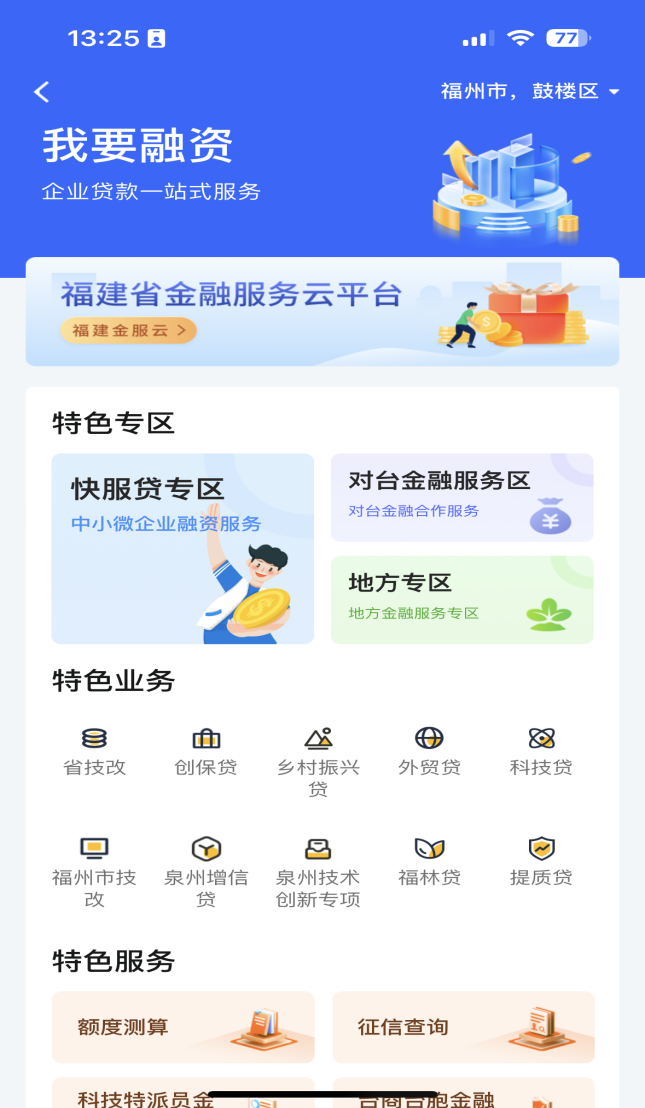This screenshot has width=645, height=1108.
Task: Go back using the top-left arrow
Action: pyautogui.click(x=42, y=92)
